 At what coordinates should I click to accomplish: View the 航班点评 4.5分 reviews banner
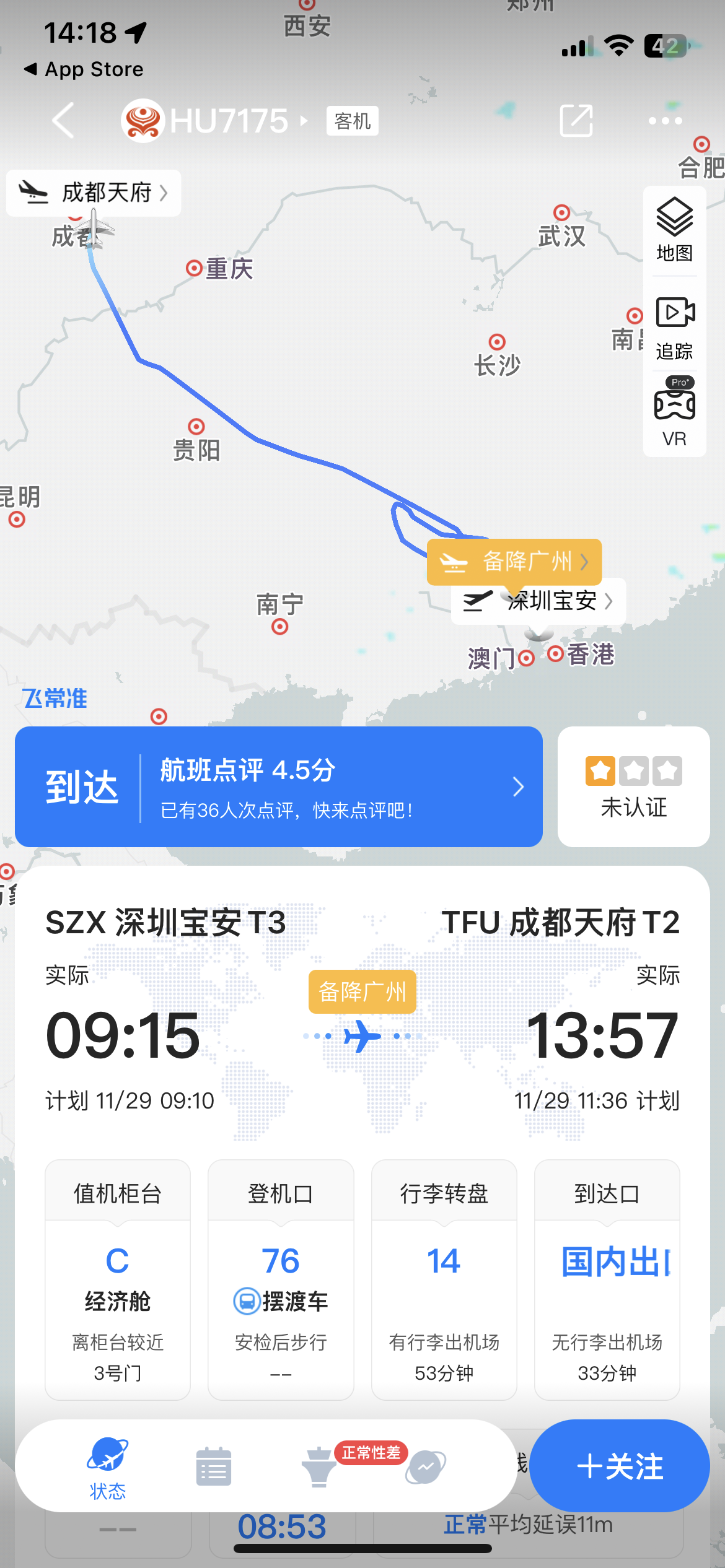click(279, 786)
